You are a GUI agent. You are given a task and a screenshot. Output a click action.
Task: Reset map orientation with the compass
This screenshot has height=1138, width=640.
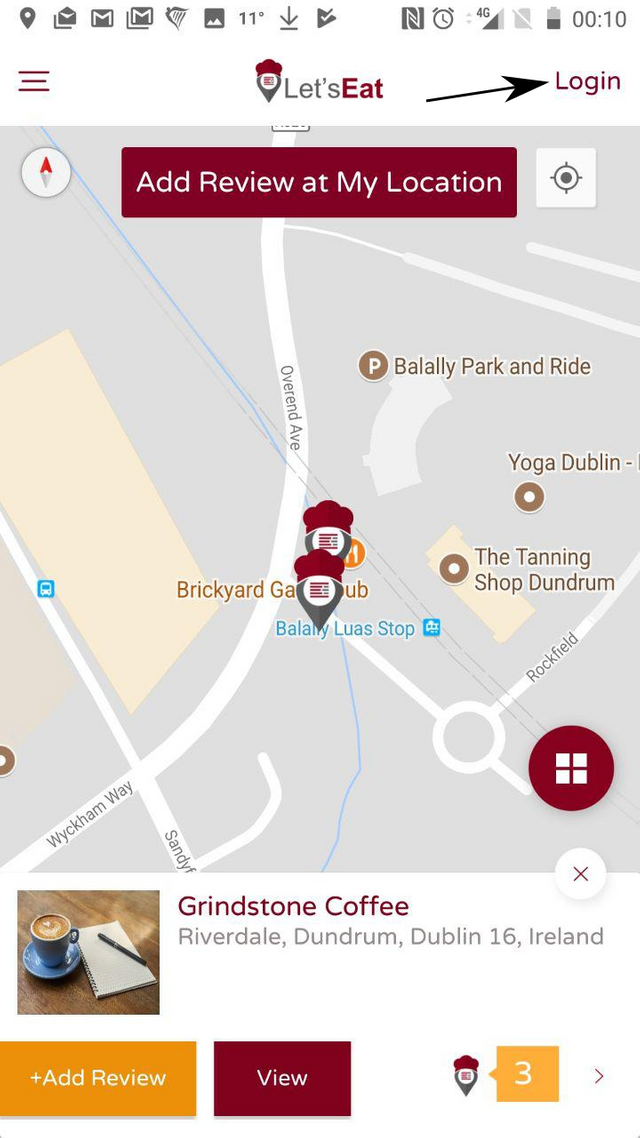46,173
